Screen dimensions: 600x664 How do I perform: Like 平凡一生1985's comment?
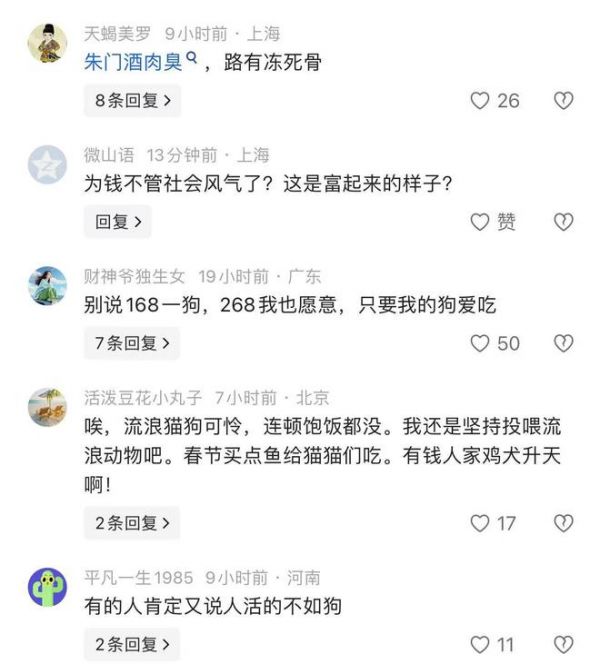click(x=481, y=644)
